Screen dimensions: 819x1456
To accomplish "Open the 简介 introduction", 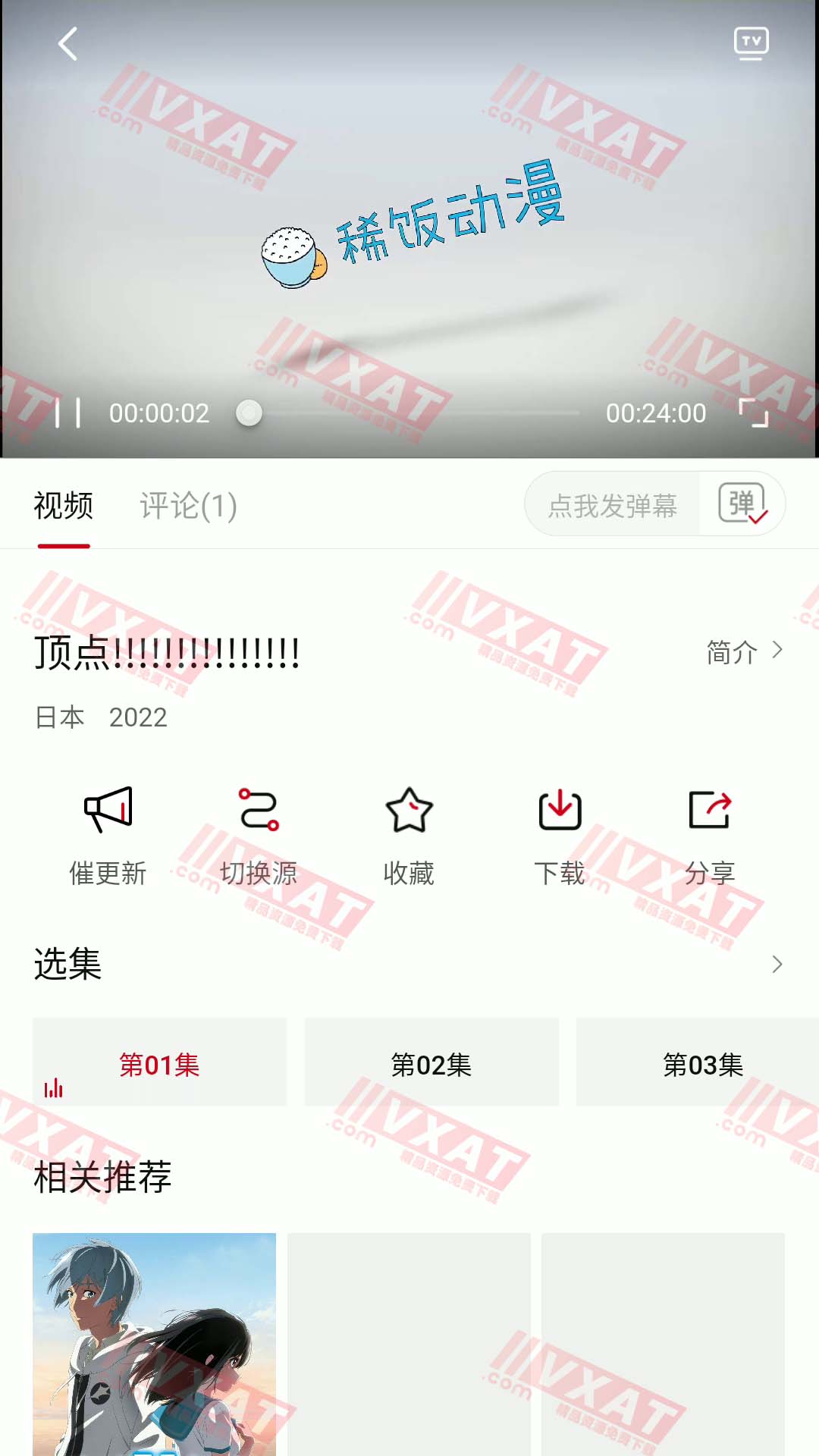I will pos(744,652).
